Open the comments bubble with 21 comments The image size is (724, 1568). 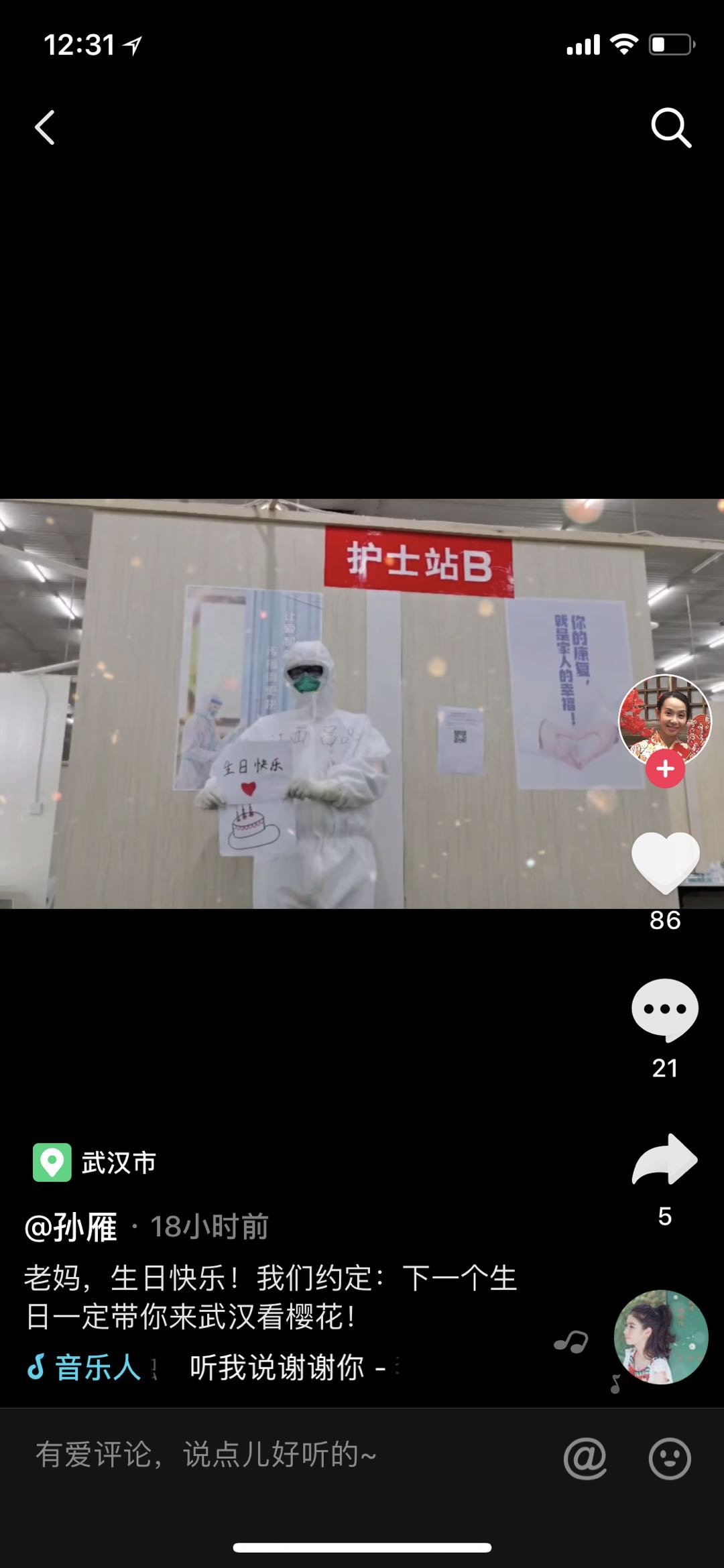coord(665,1010)
